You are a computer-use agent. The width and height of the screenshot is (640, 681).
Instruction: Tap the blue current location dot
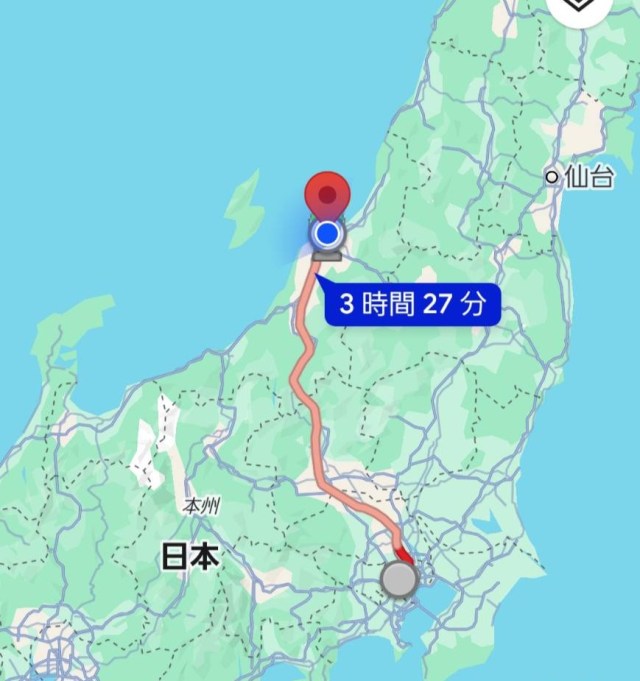(x=326, y=235)
